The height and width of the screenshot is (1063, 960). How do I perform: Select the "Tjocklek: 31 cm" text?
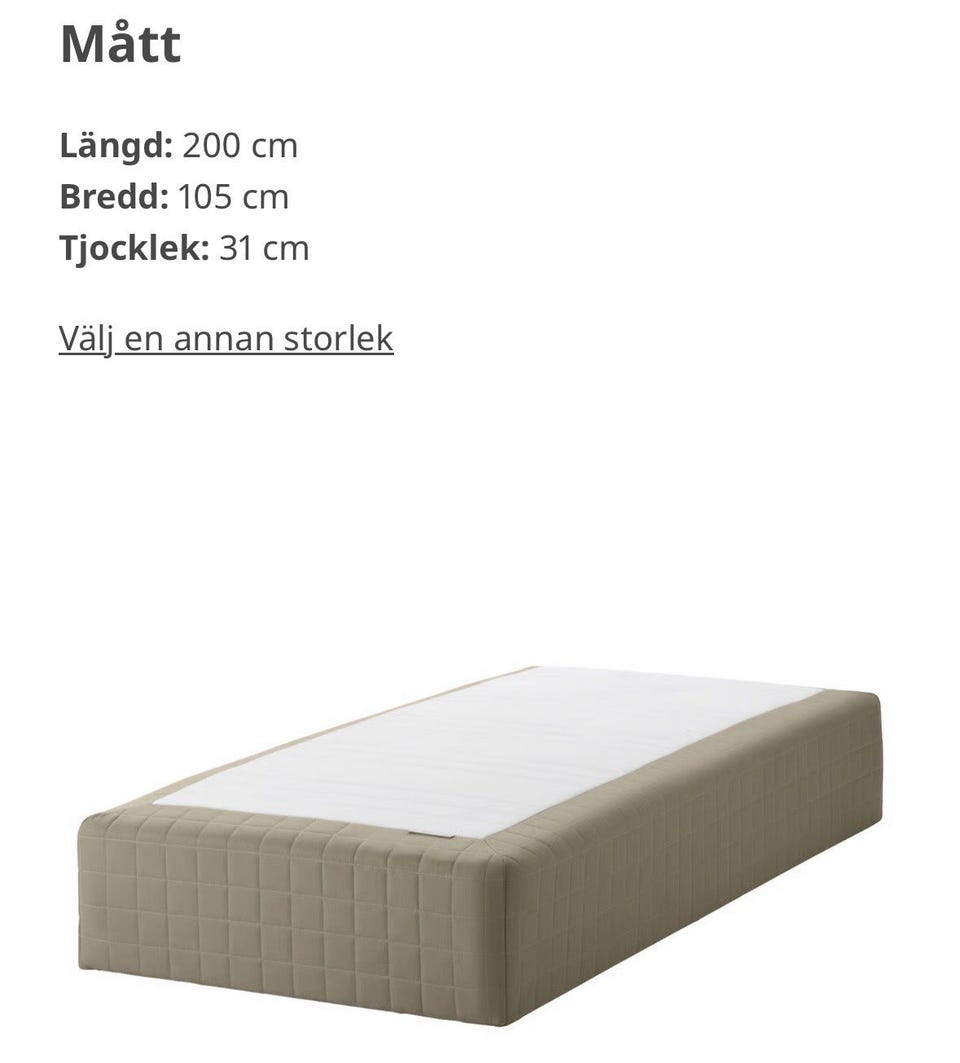pyautogui.click(x=183, y=247)
